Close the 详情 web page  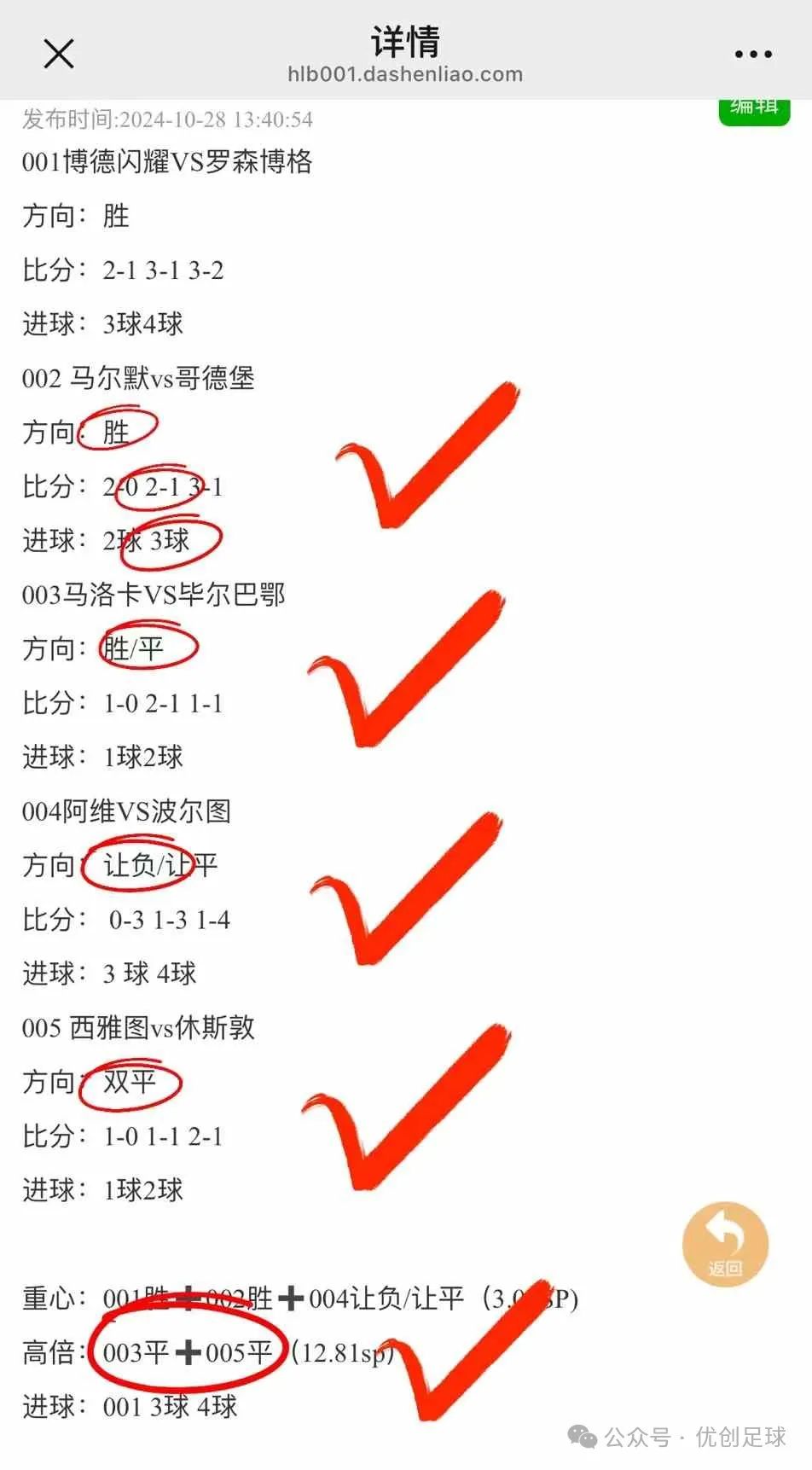[59, 54]
